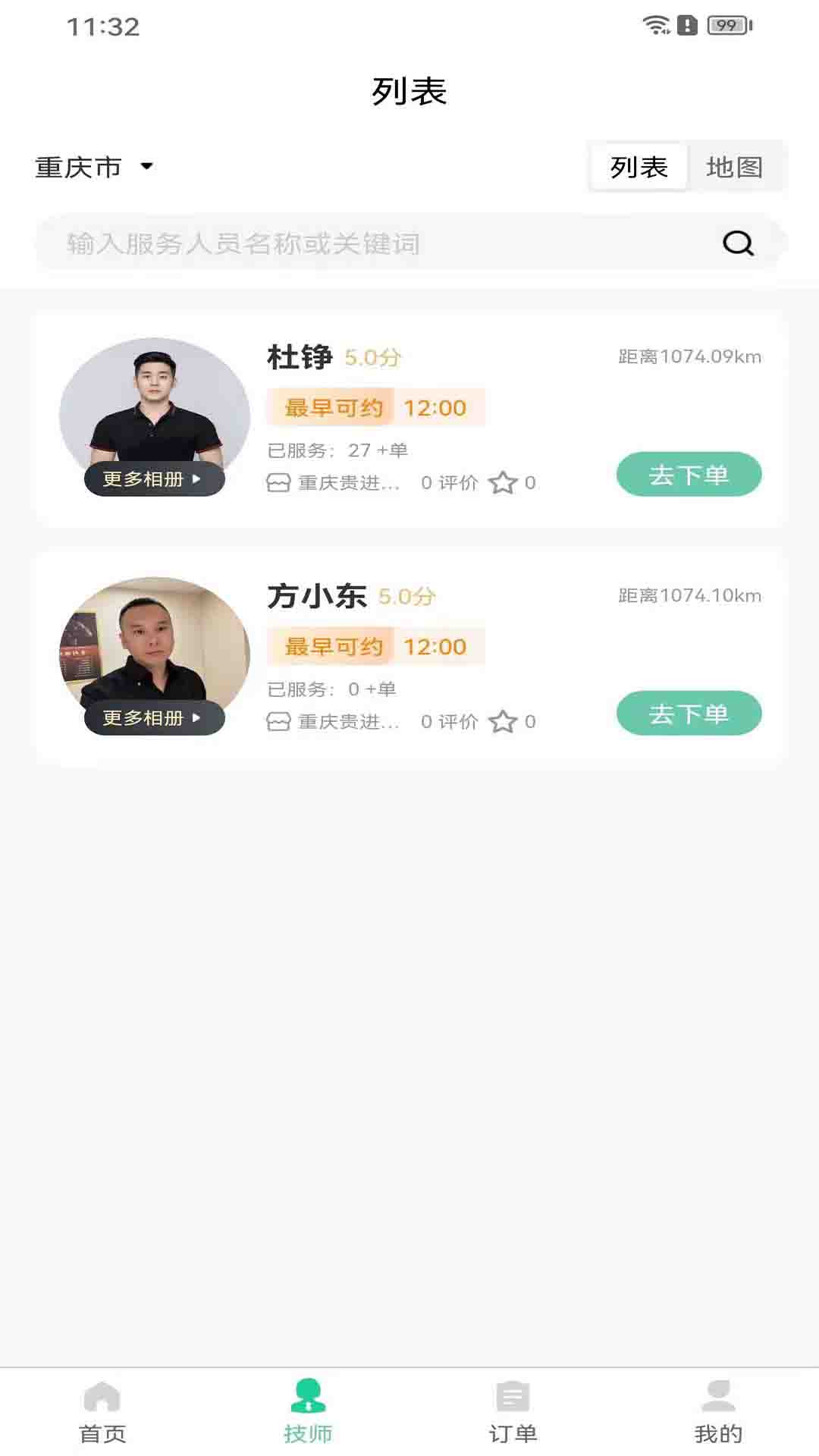Image resolution: width=819 pixels, height=1456 pixels.
Task: Tap the search magnifier icon
Action: [736, 243]
